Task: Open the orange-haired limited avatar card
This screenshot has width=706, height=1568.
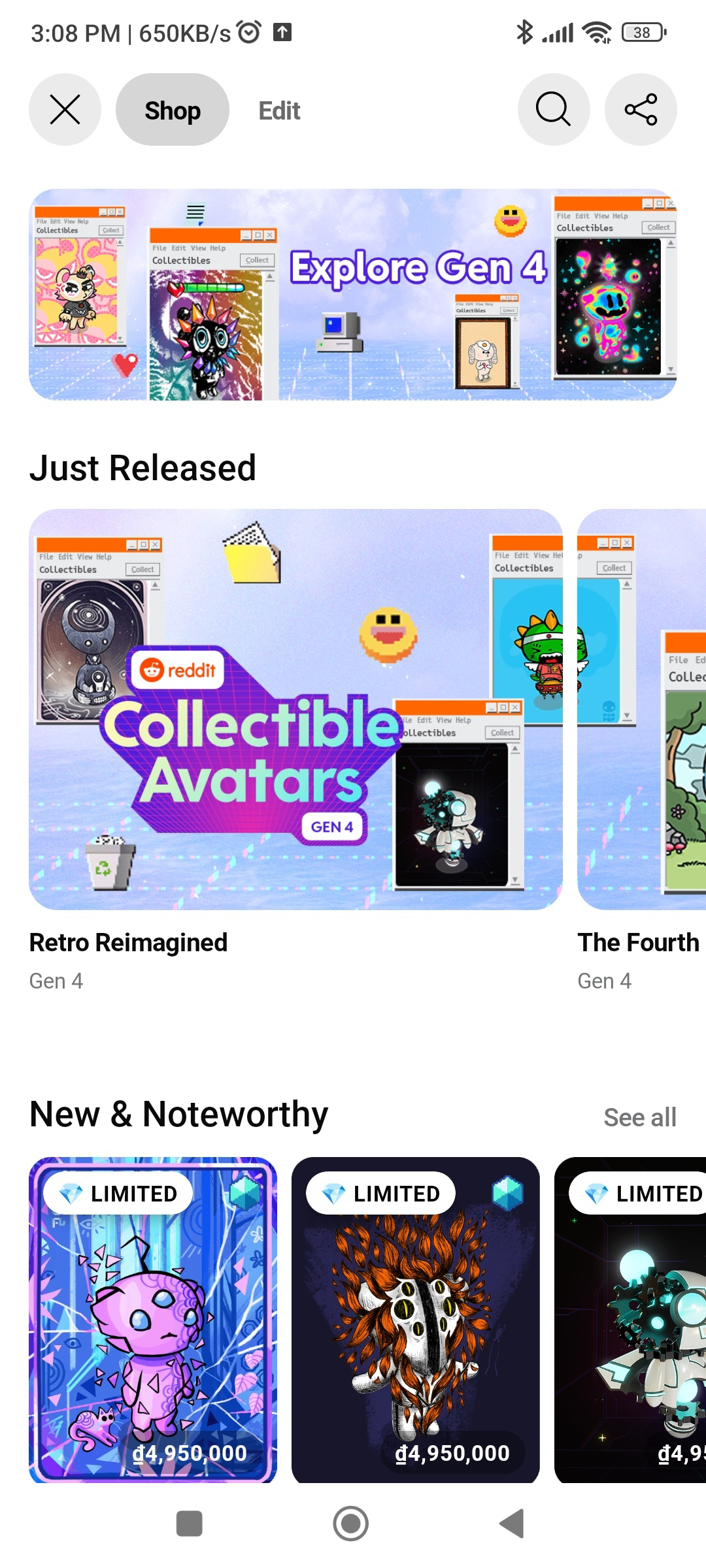Action: 416,1320
